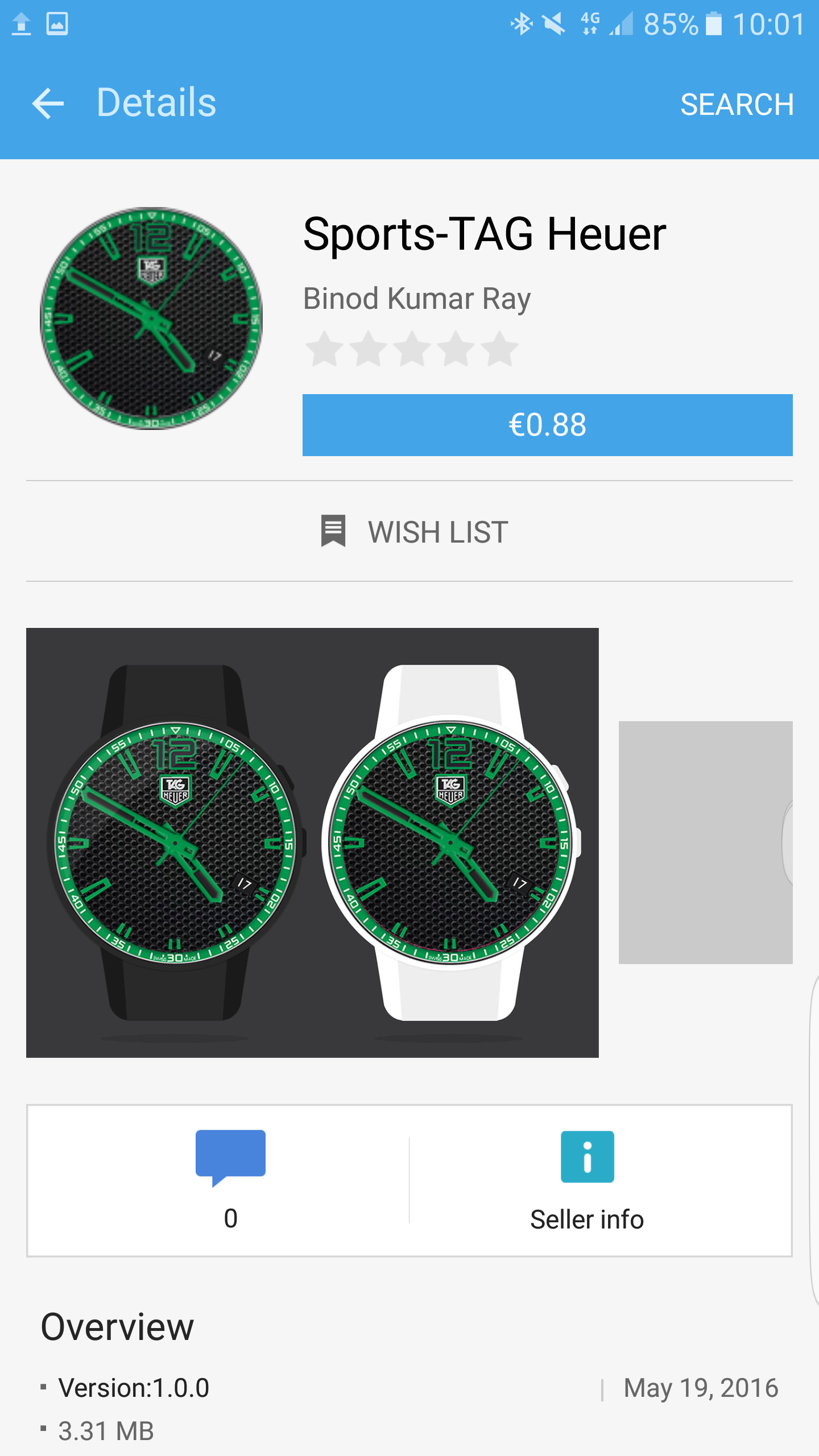Add Sports-TAG Heuer to wish list
The height and width of the screenshot is (1456, 819).
click(414, 532)
